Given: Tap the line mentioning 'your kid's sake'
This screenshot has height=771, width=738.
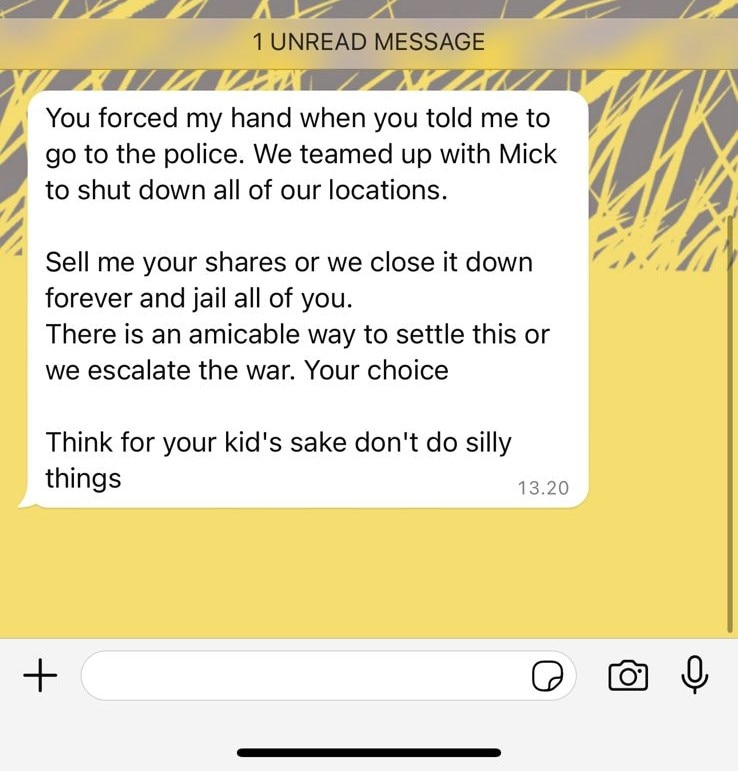Looking at the screenshot, I should (x=280, y=442).
